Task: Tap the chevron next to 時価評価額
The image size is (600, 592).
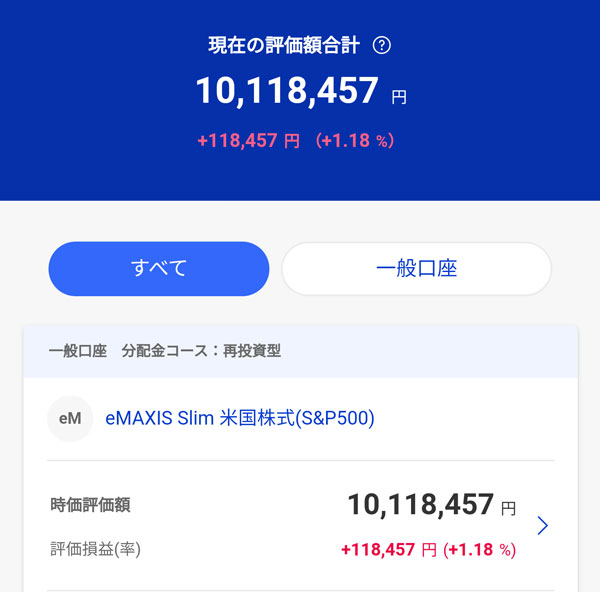Action: 542,525
